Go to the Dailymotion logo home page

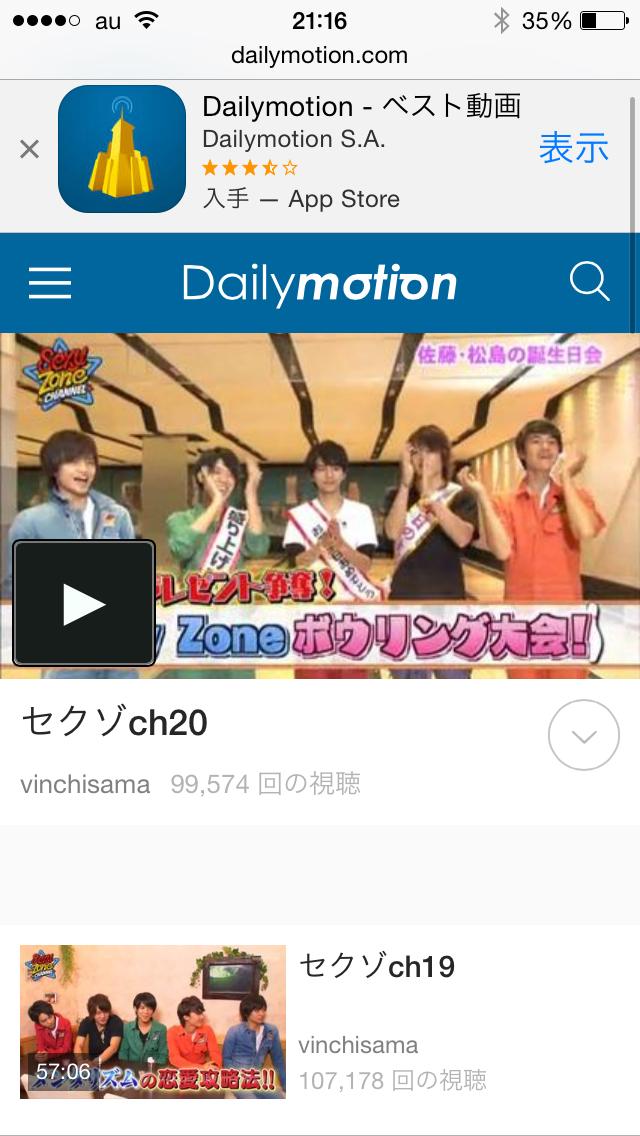coord(320,285)
